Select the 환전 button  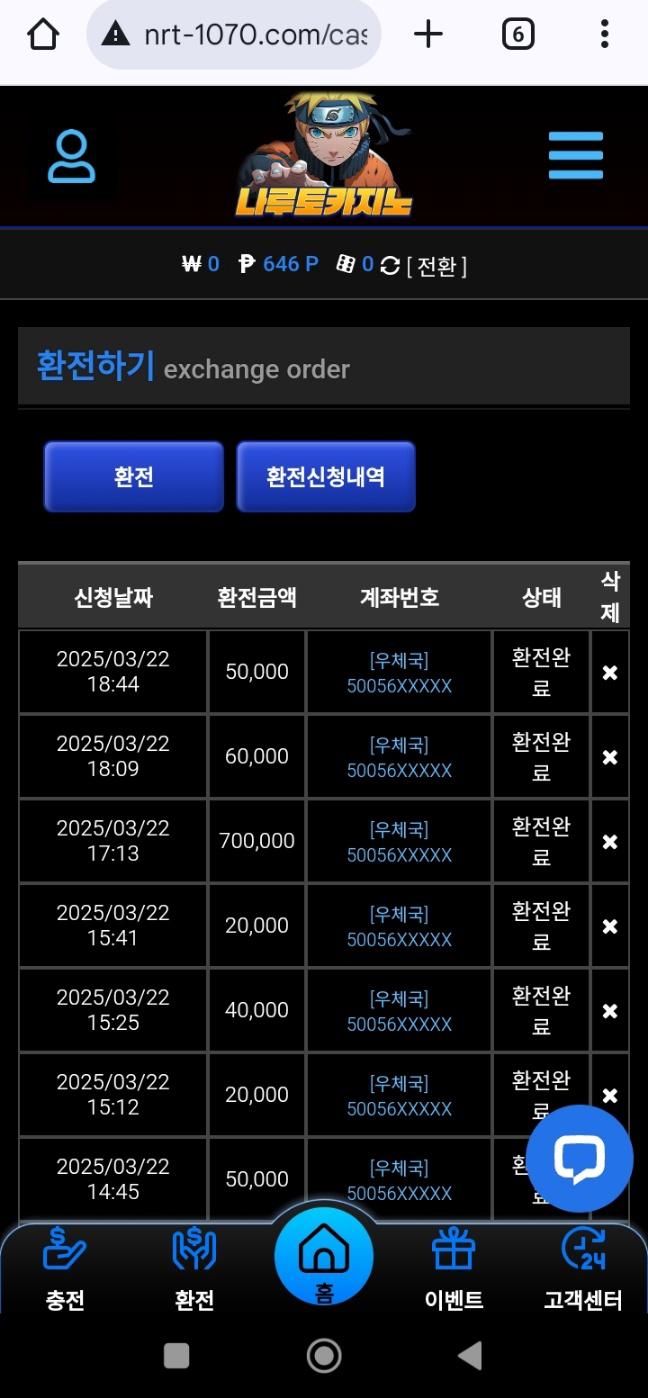pyautogui.click(x=133, y=477)
